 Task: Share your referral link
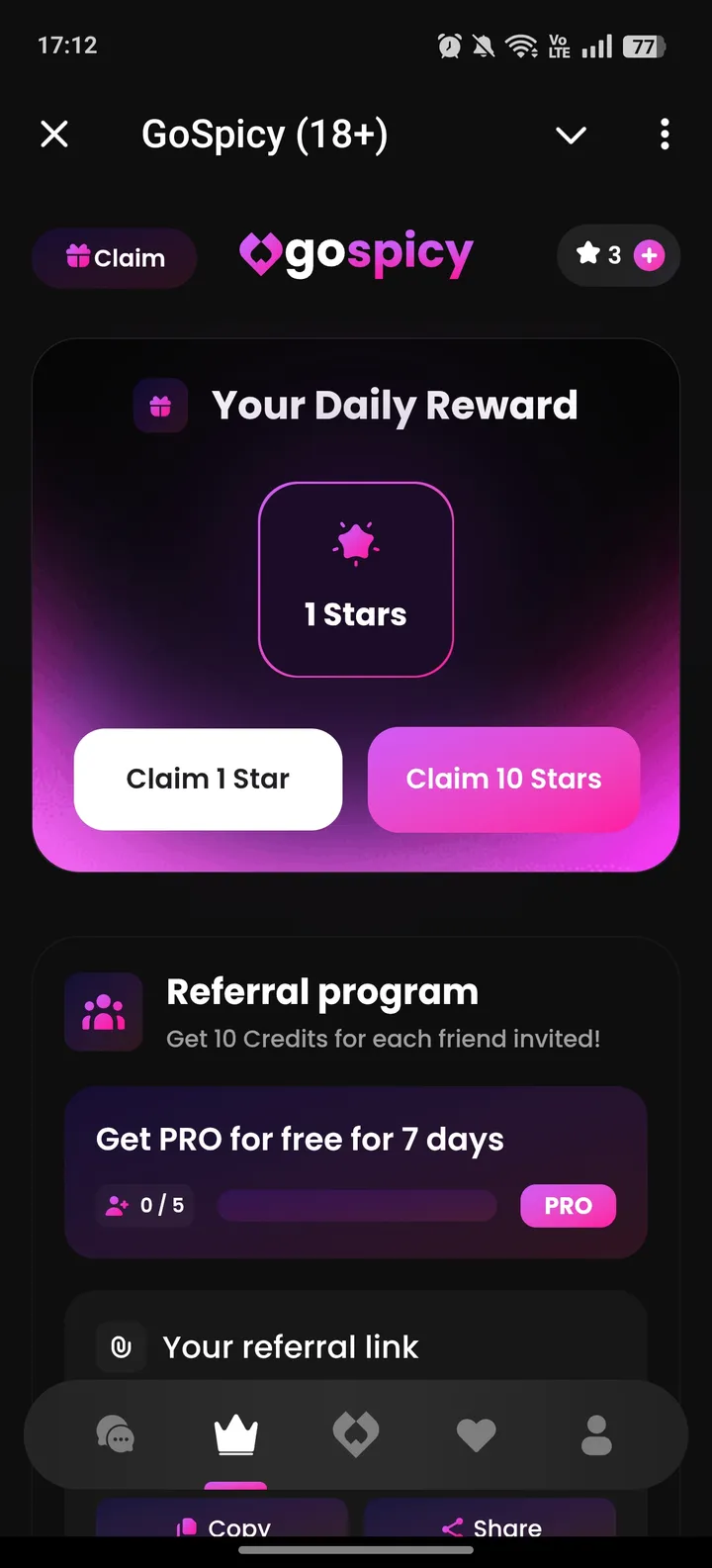coord(490,1524)
